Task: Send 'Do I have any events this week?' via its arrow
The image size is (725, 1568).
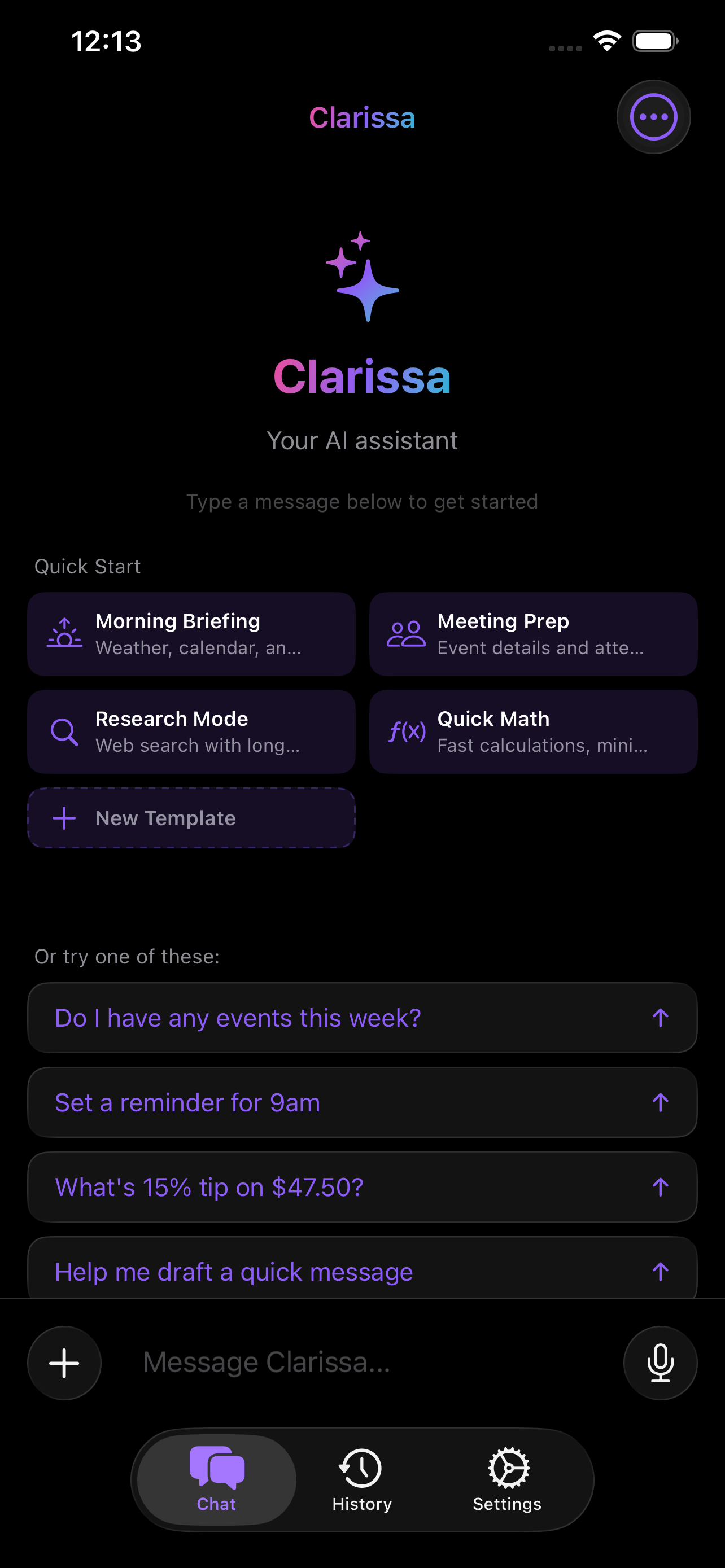Action: tap(660, 1017)
